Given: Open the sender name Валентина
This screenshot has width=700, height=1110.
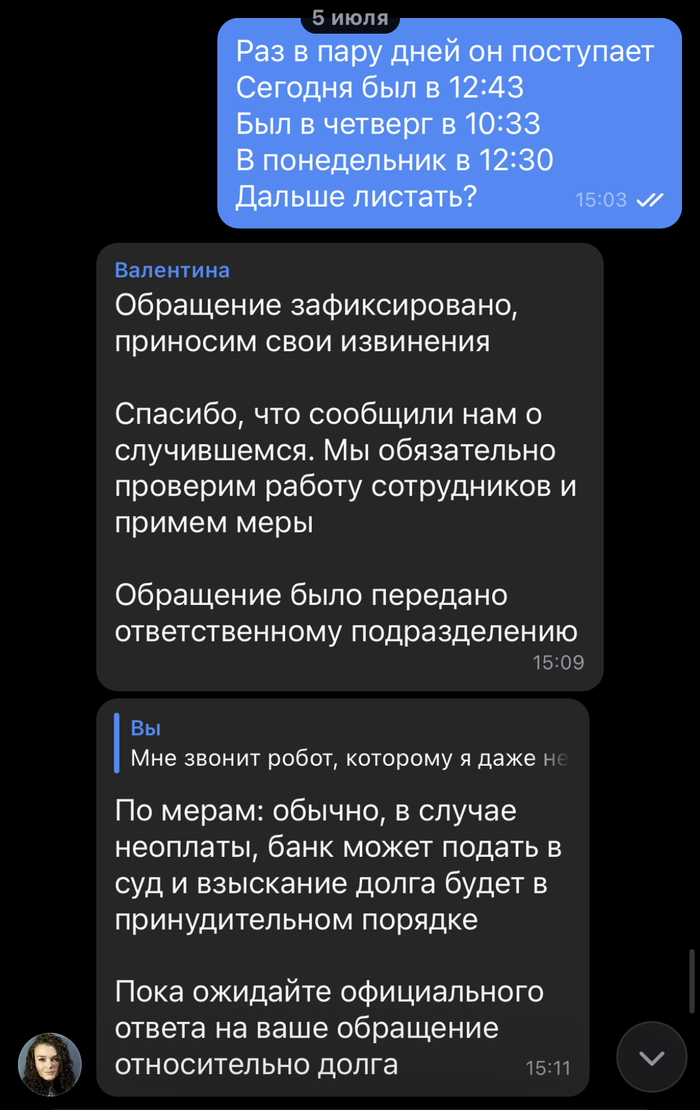Looking at the screenshot, I should 172,270.
